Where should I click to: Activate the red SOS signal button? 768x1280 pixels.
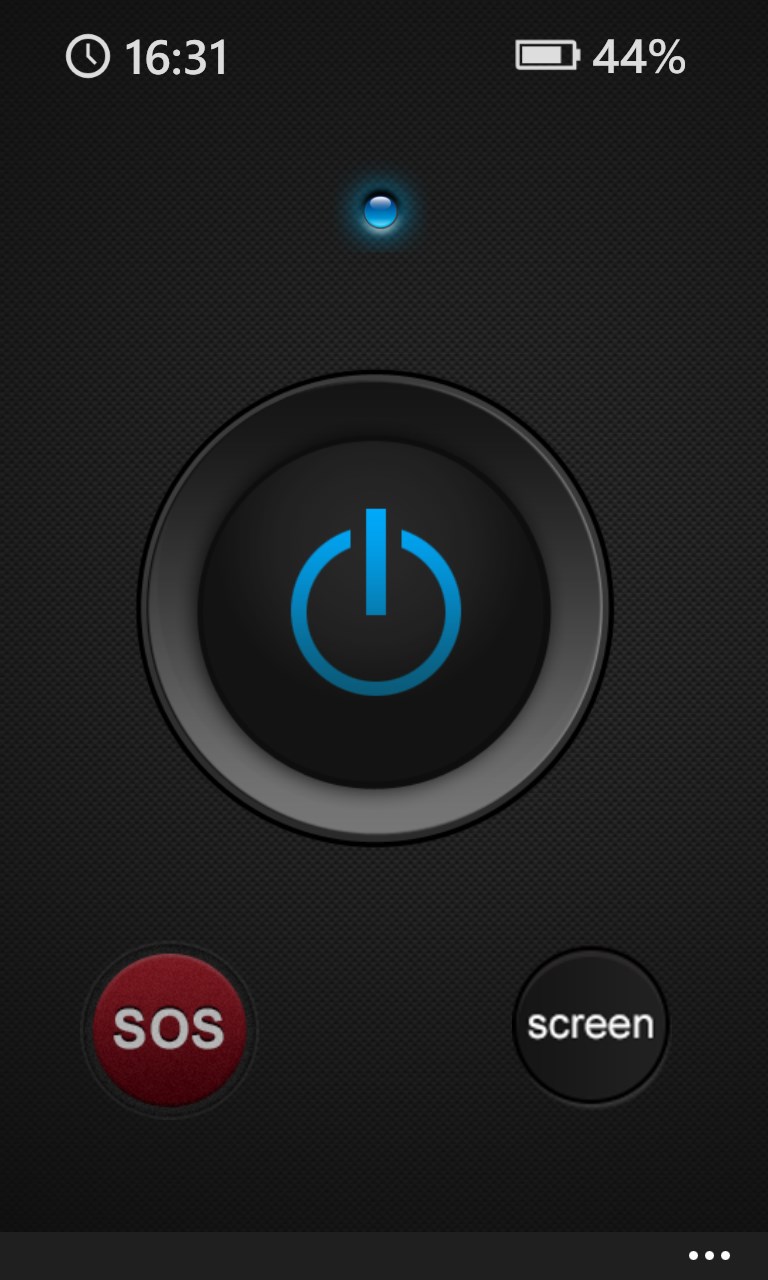click(x=168, y=1029)
